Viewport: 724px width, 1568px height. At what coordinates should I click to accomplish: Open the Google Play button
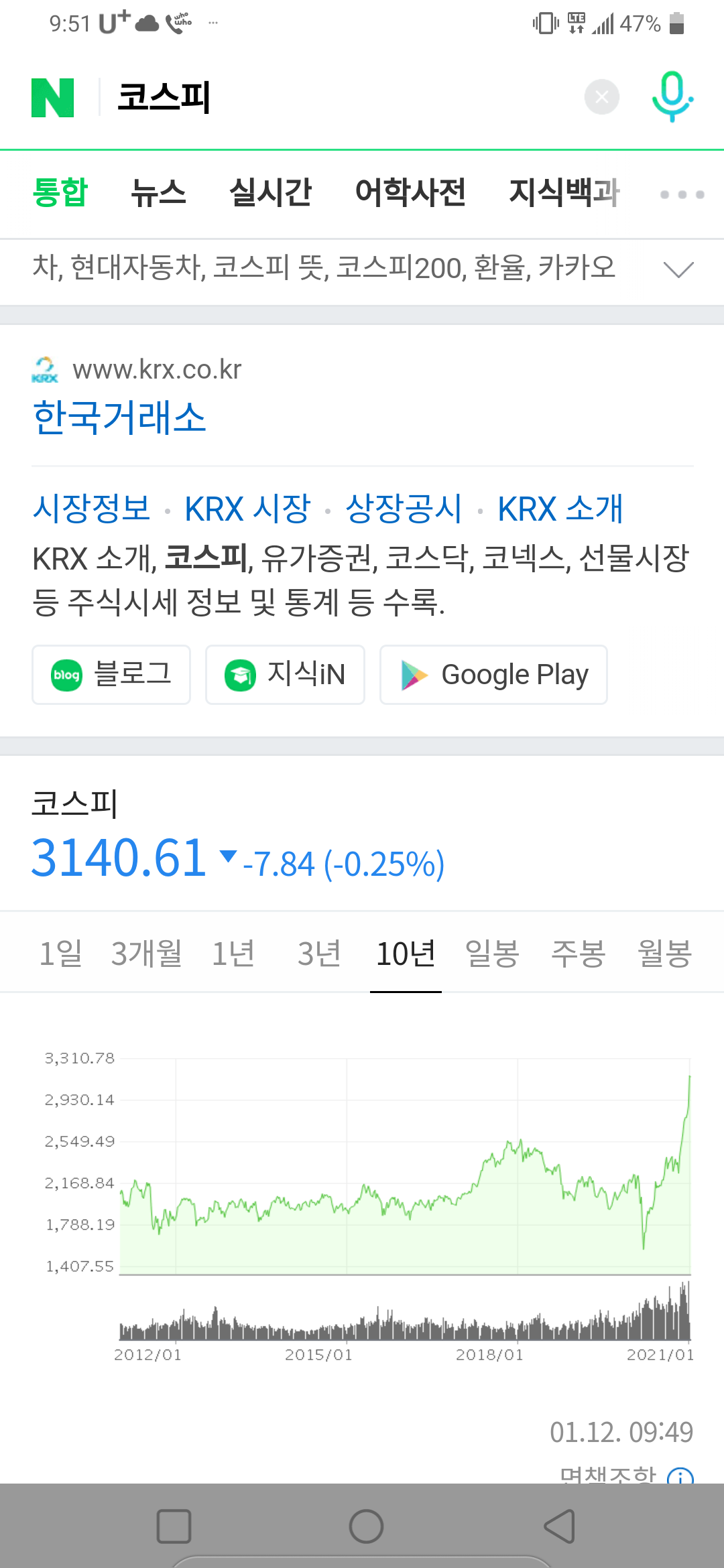click(493, 675)
